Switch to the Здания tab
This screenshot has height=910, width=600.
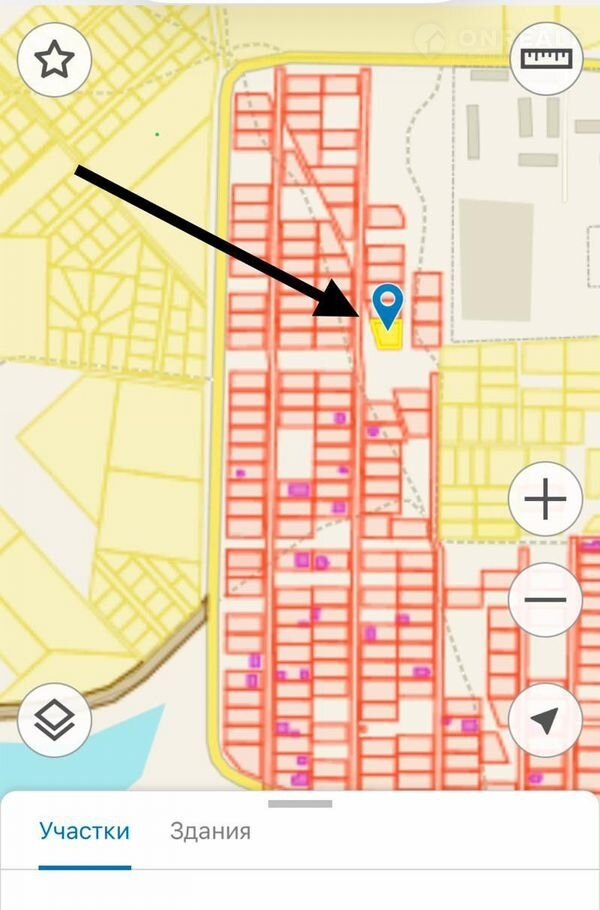[210, 831]
